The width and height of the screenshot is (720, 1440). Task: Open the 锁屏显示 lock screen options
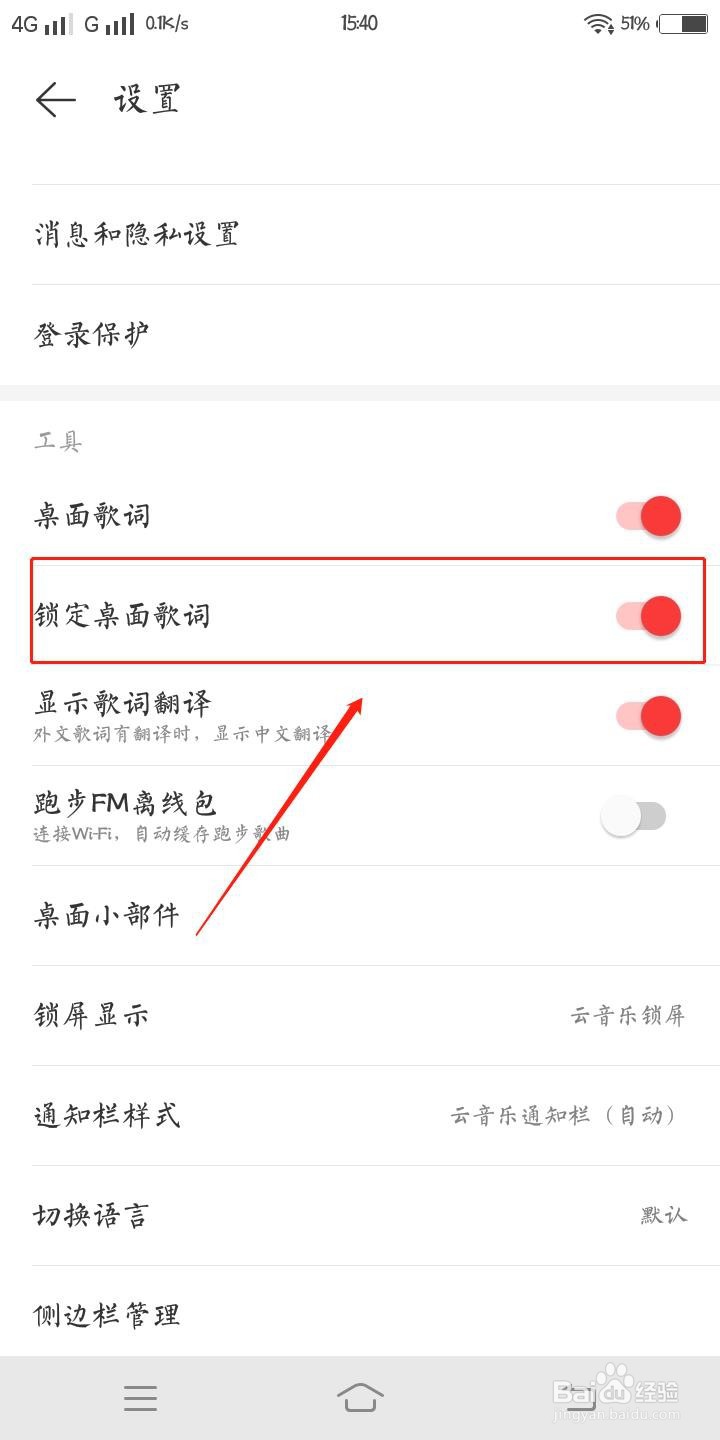pos(360,1015)
